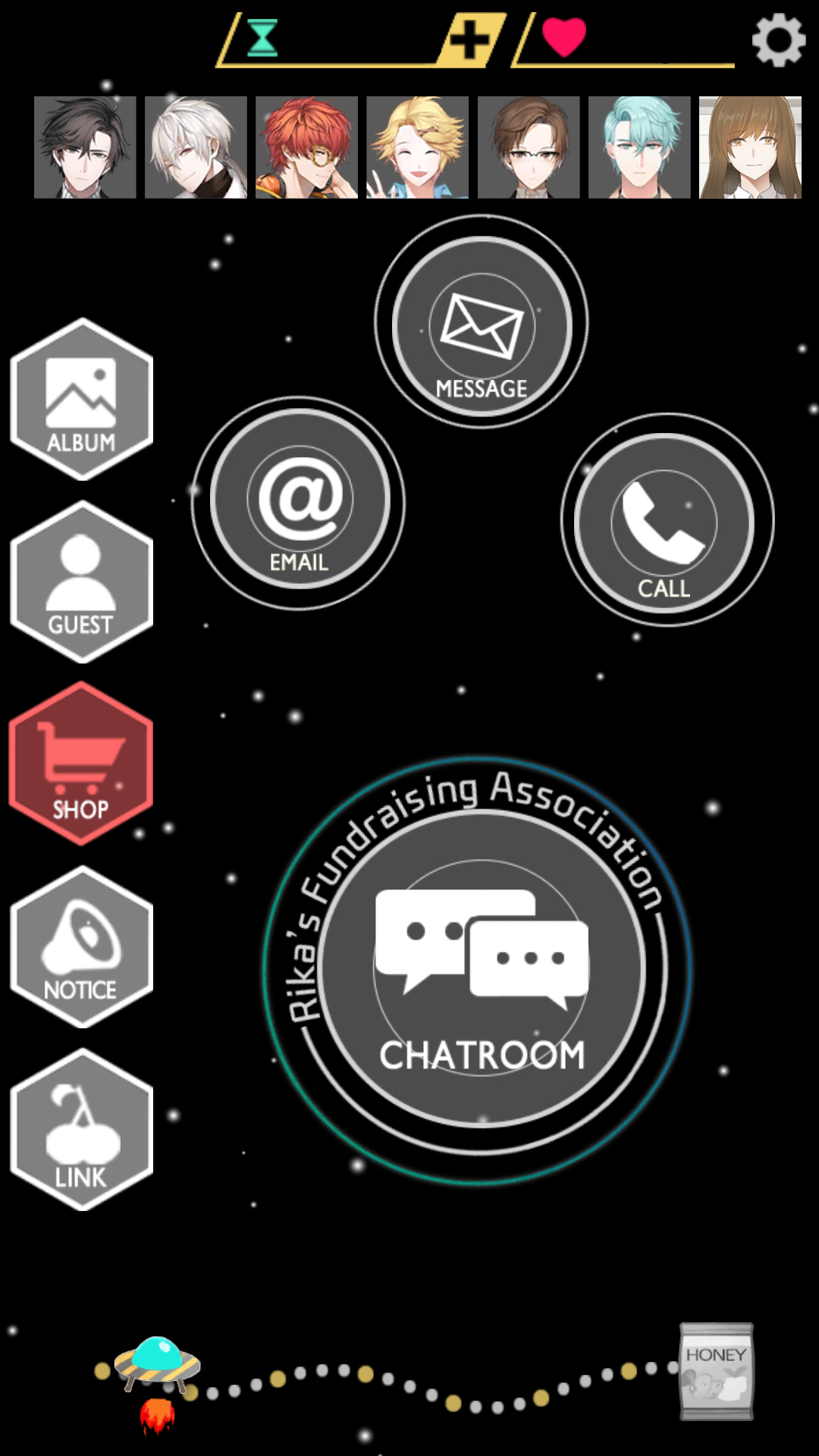This screenshot has height=1456, width=819.
Task: Tap the yellow plus to add hourglasses
Action: pos(470,39)
